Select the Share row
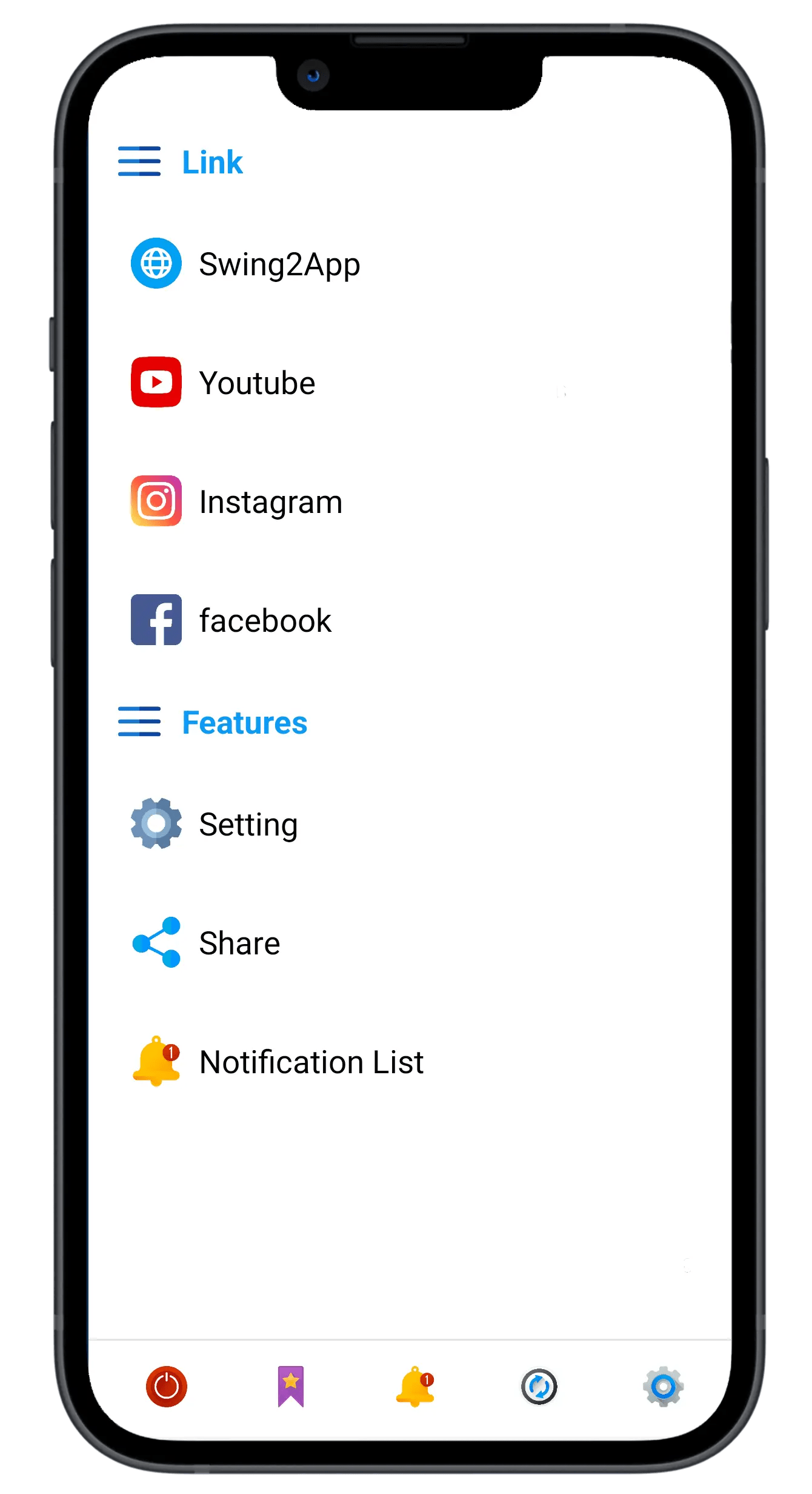This screenshot has width=812, height=1494. (239, 943)
